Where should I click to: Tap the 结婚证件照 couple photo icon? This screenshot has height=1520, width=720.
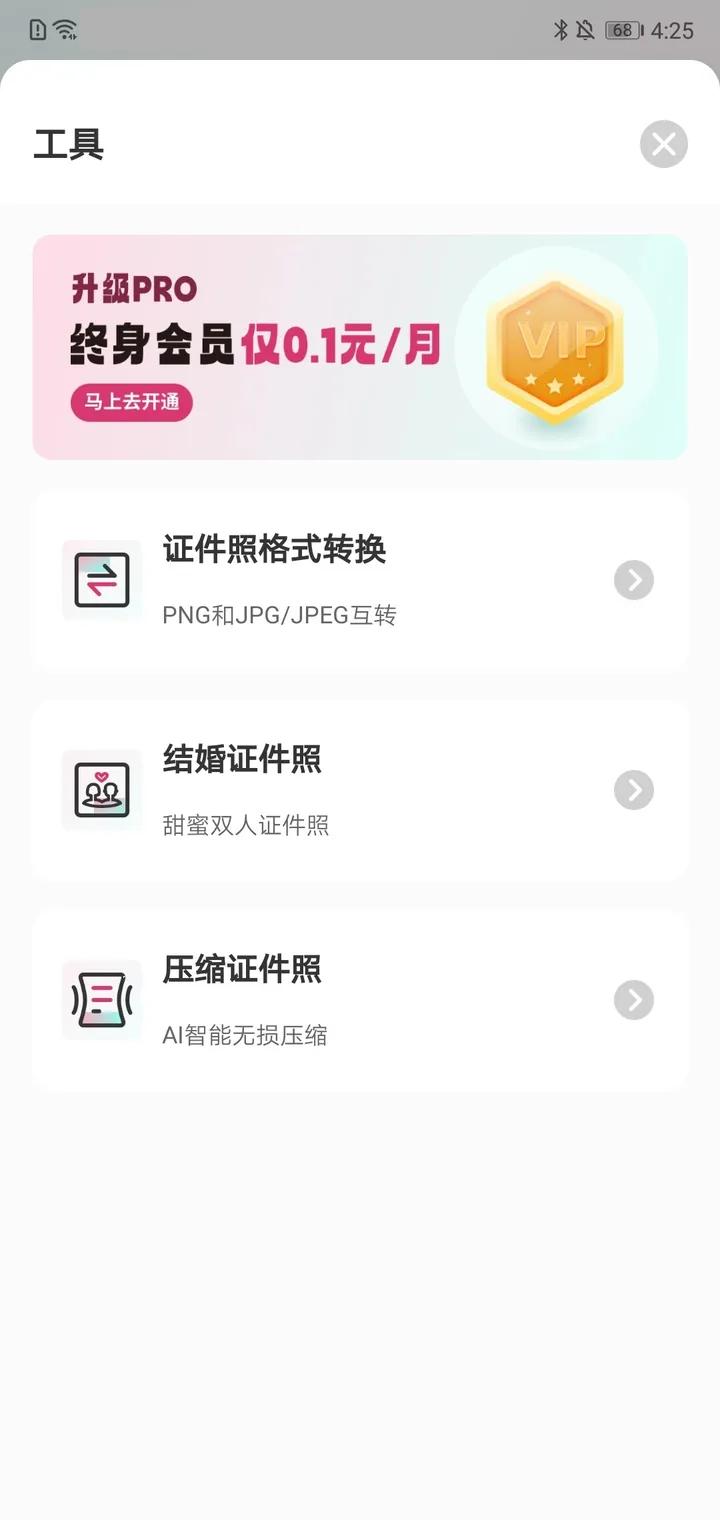(101, 790)
